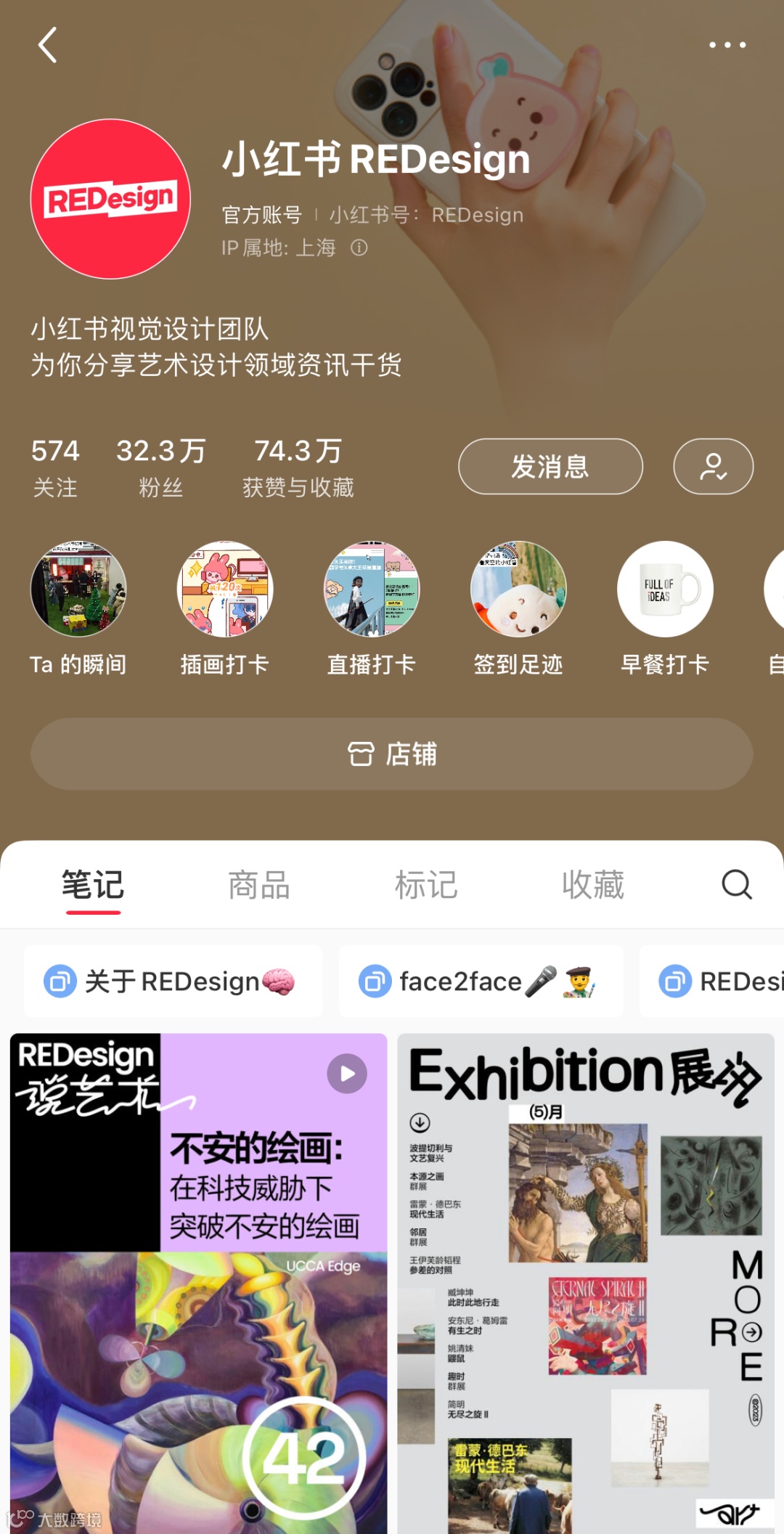Switch to the 标记 tab

(x=426, y=885)
